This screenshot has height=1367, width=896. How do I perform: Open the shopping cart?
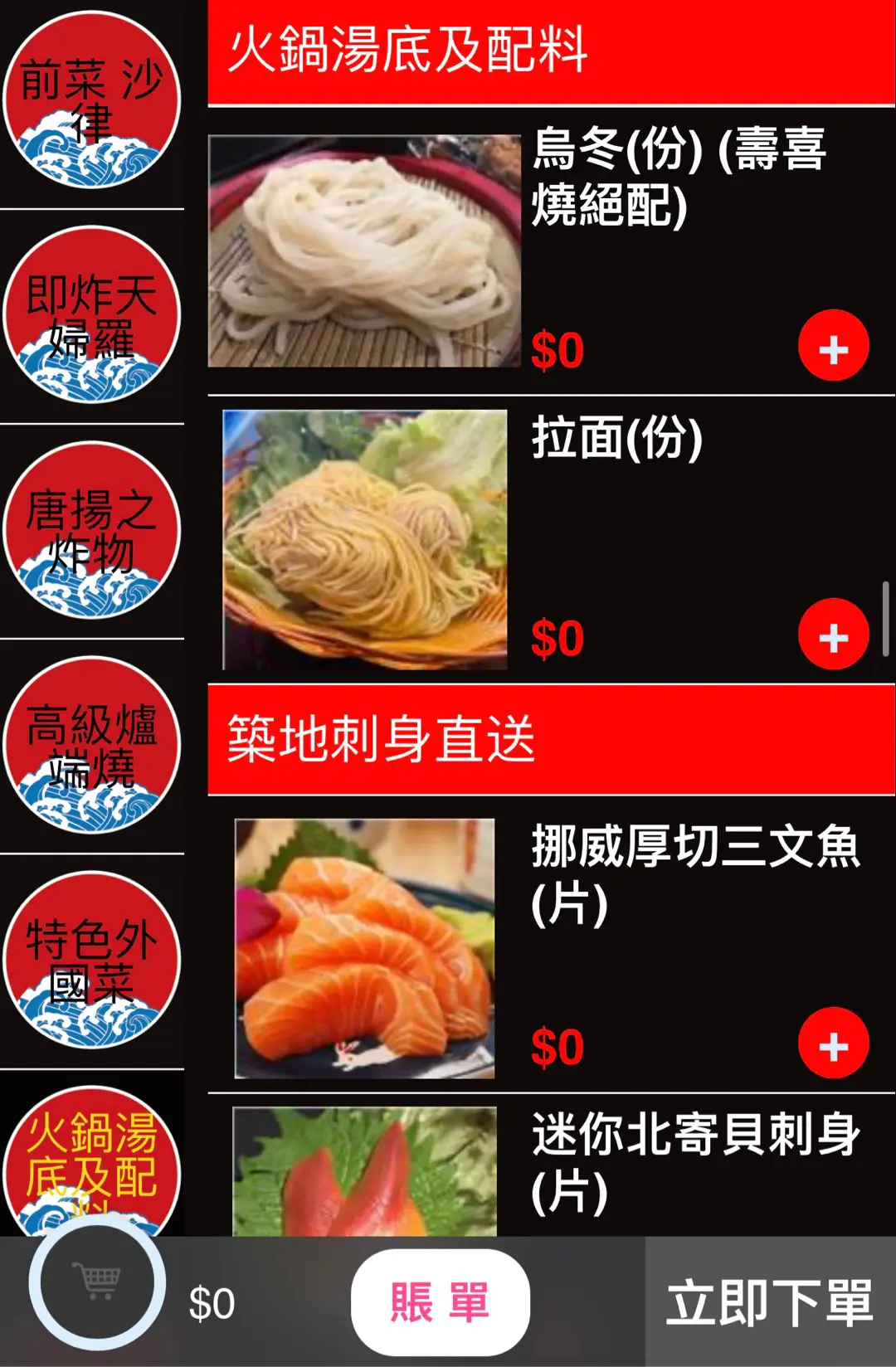[97, 1282]
